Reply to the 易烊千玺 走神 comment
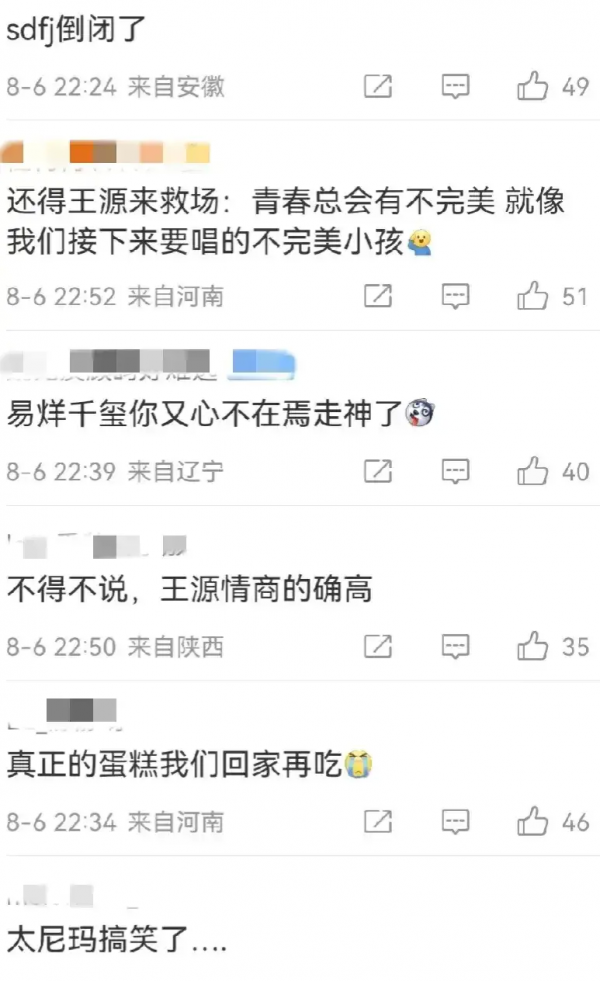The height and width of the screenshot is (981, 600). click(456, 471)
